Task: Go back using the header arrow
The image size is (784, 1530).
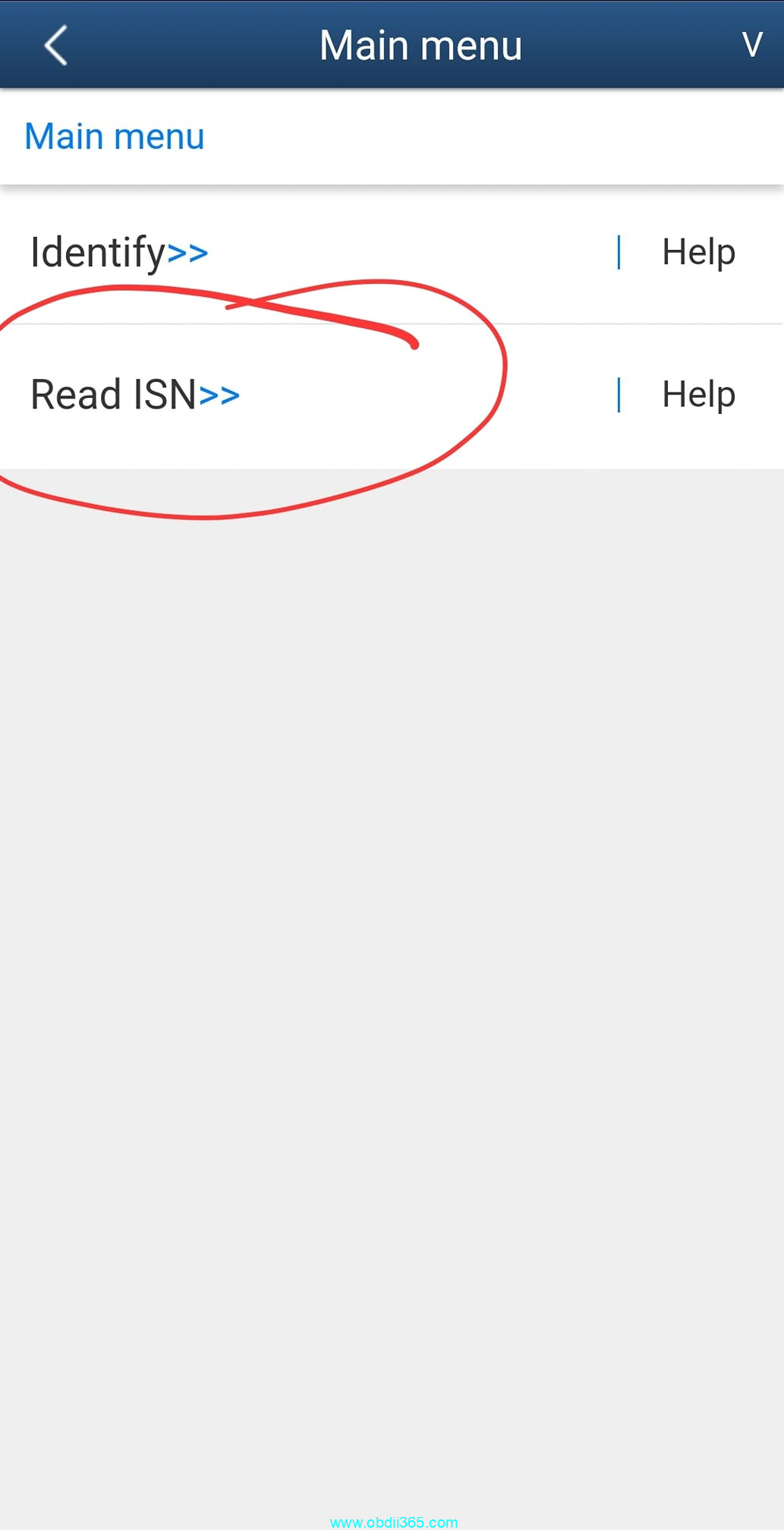Action: point(56,46)
